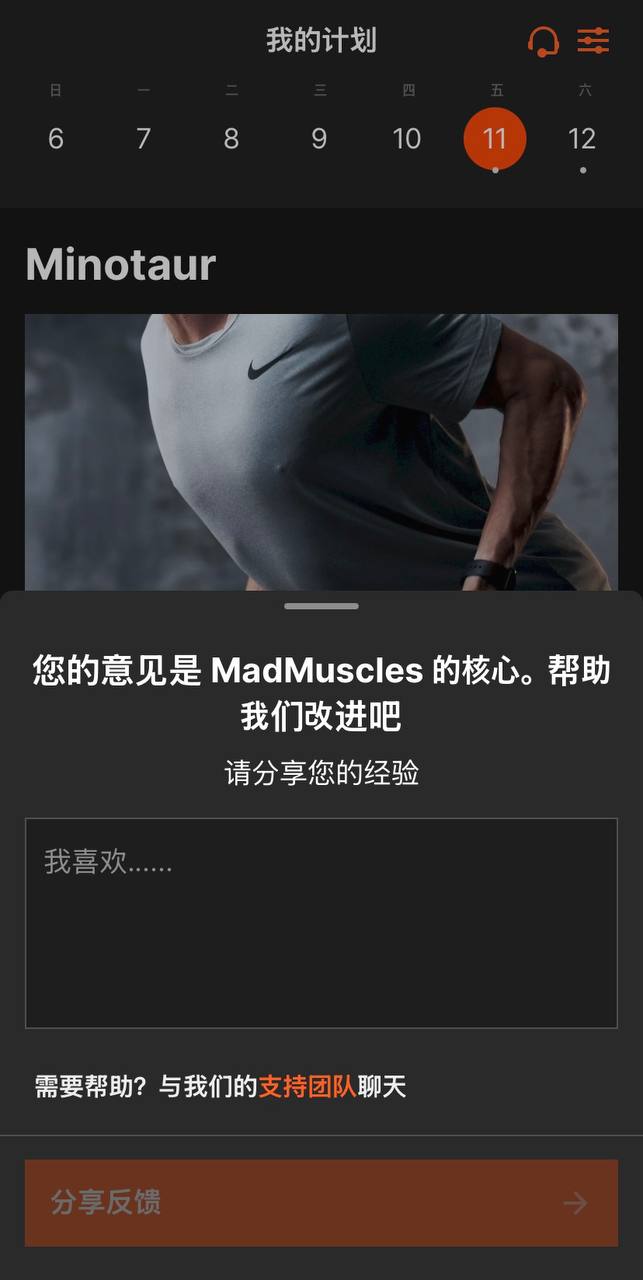The width and height of the screenshot is (643, 1280).
Task: Tap the feedback sheet drag handle
Action: pyautogui.click(x=321, y=606)
